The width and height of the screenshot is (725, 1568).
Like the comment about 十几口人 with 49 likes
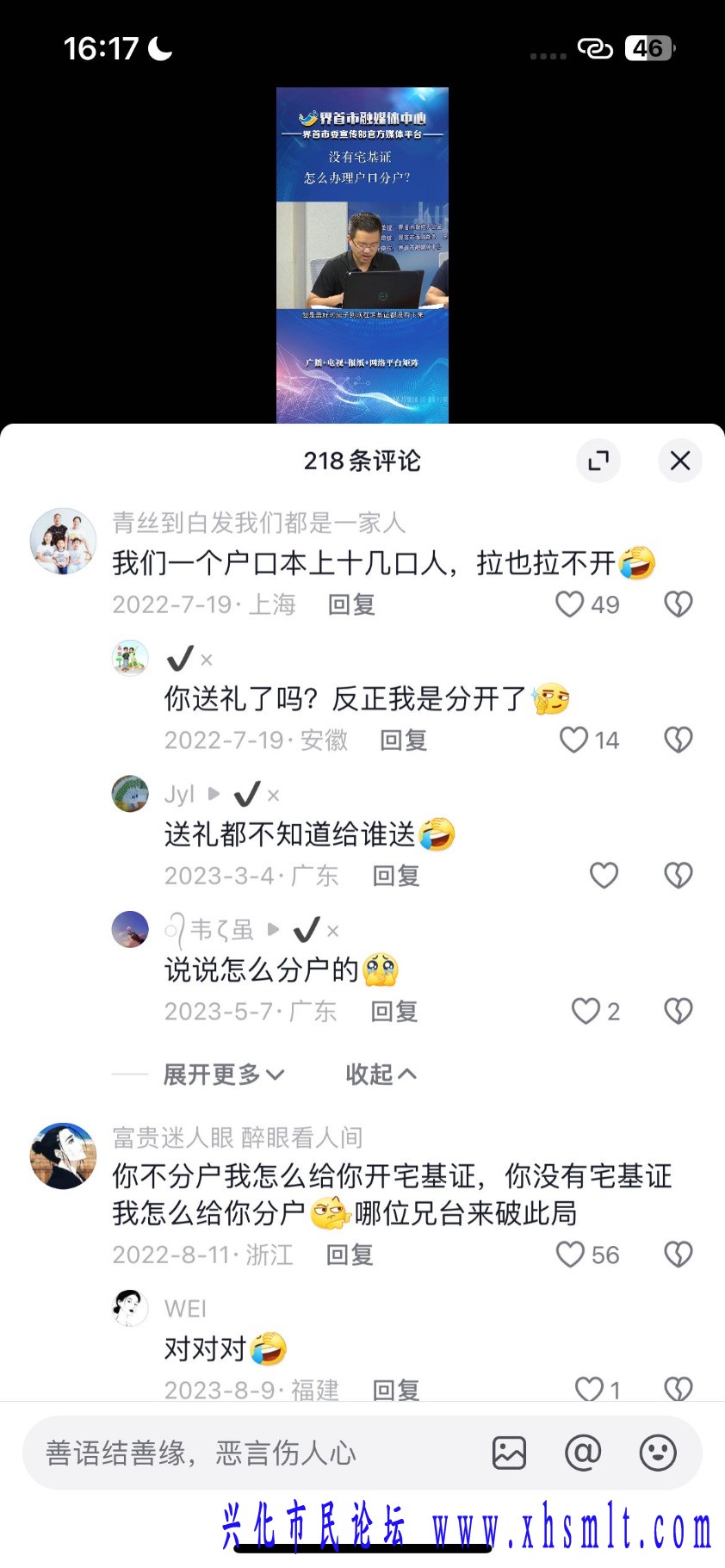click(570, 604)
